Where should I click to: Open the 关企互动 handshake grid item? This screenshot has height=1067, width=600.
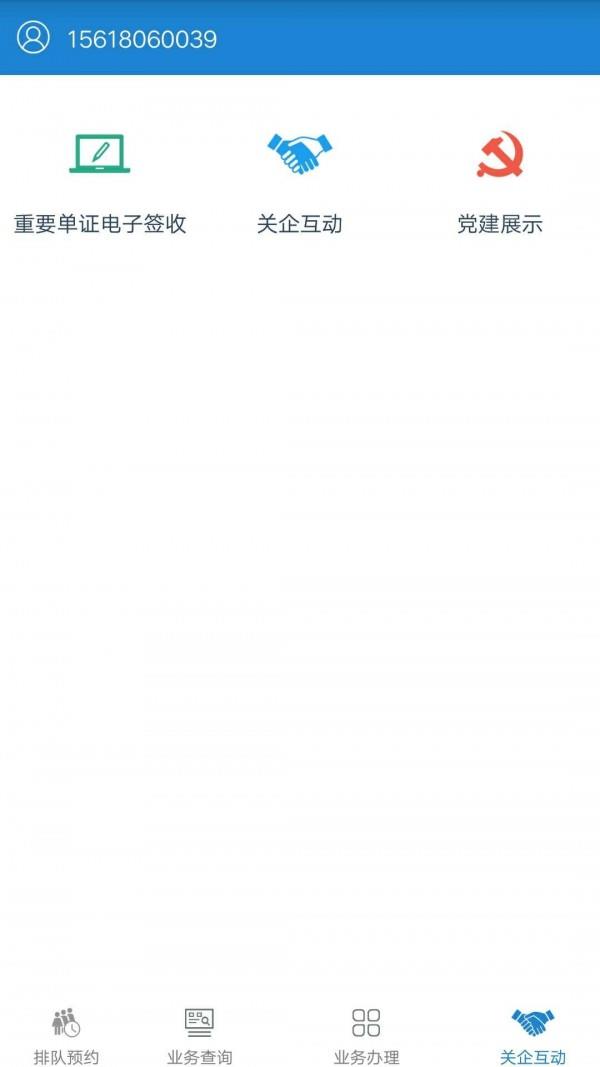[x=300, y=181]
